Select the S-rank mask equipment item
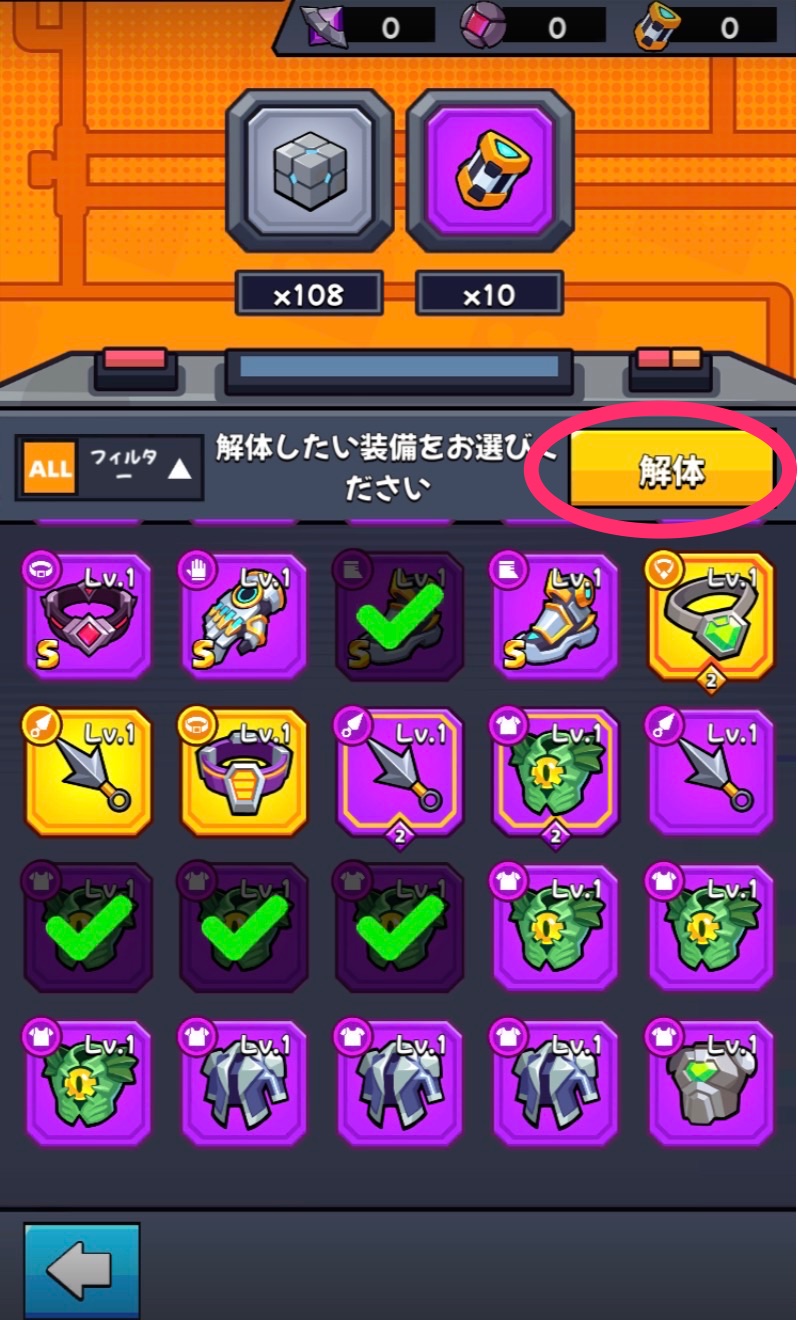 pos(88,614)
